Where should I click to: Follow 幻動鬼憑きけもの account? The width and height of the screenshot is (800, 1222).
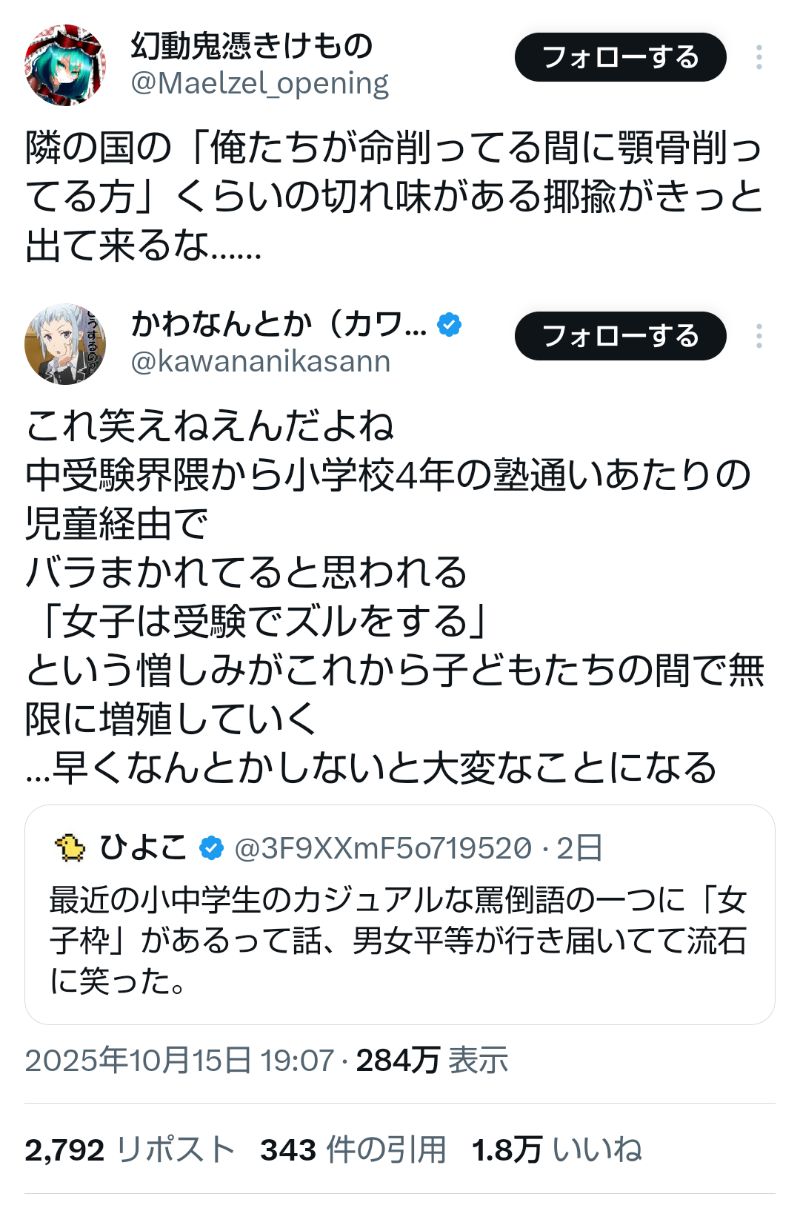tap(620, 58)
